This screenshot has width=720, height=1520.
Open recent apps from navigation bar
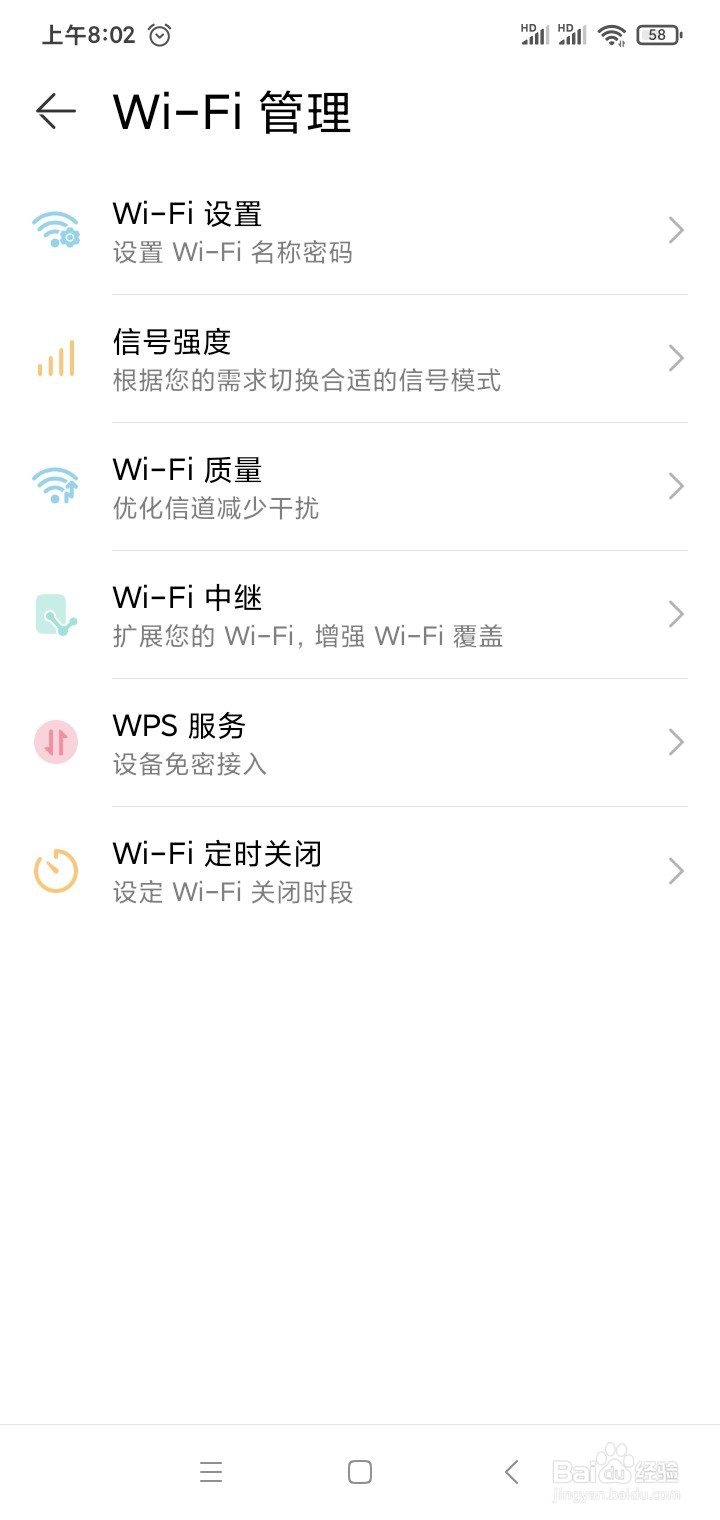(x=211, y=1472)
